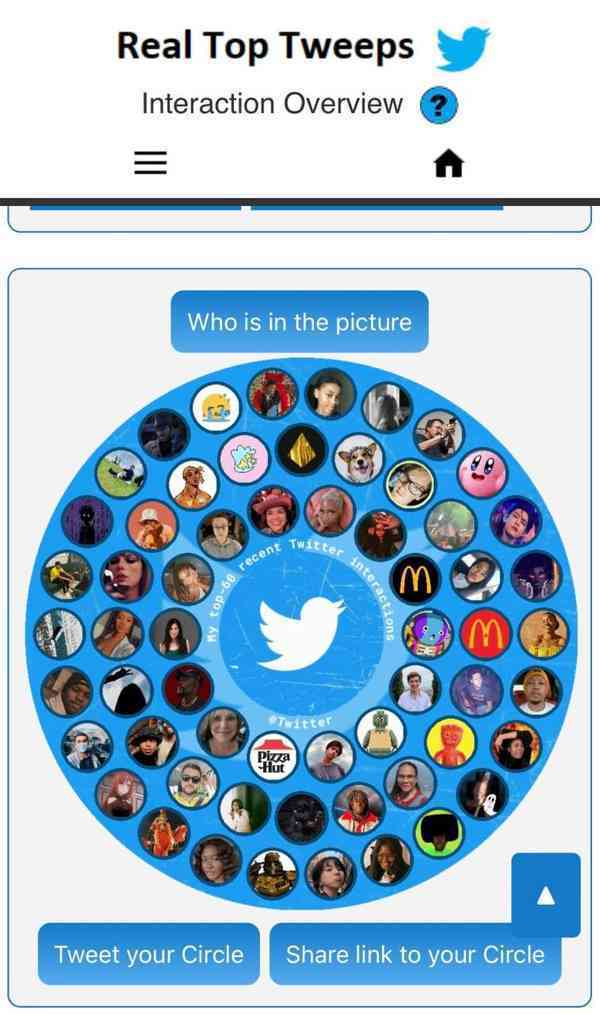Tweet your Circle
The width and height of the screenshot is (600, 1014).
coord(149,954)
